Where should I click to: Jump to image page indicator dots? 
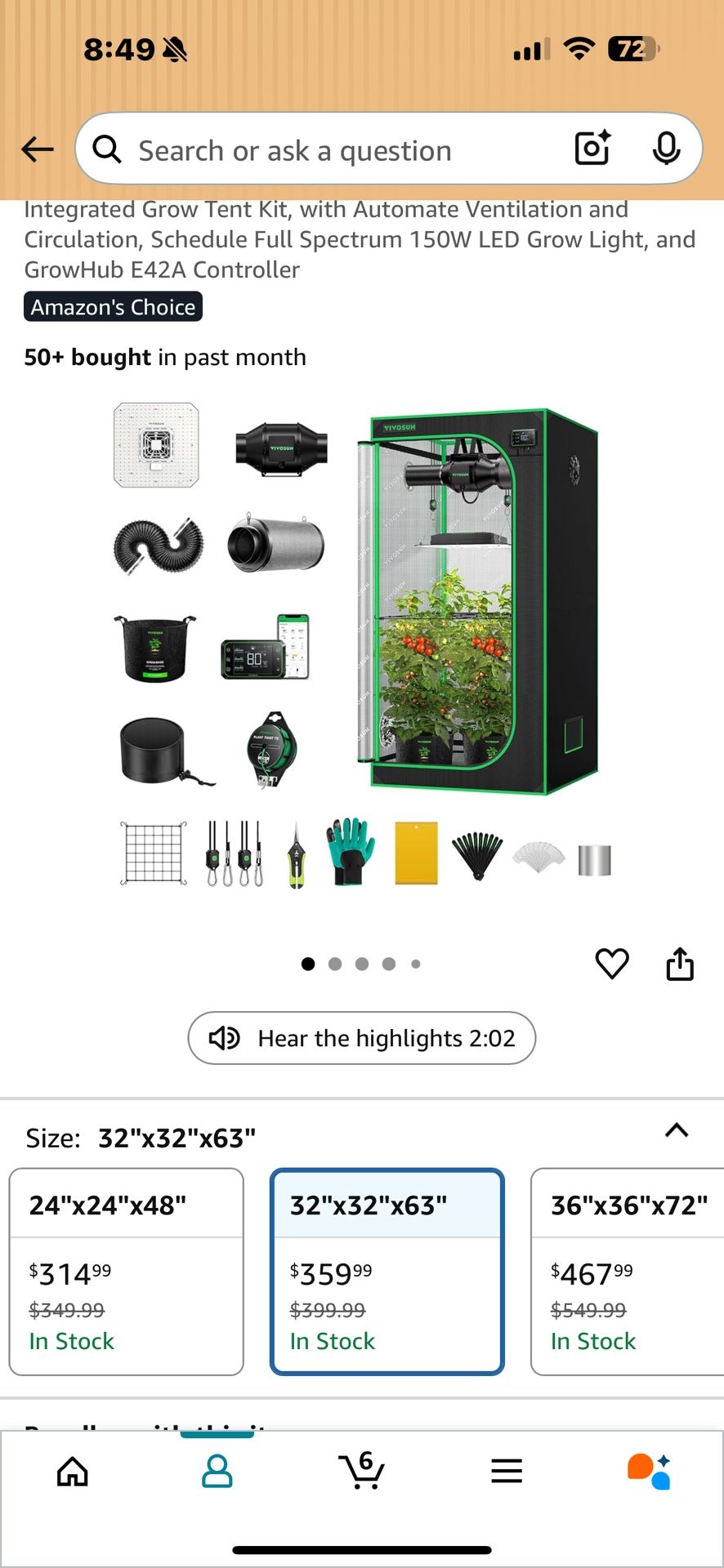361,964
